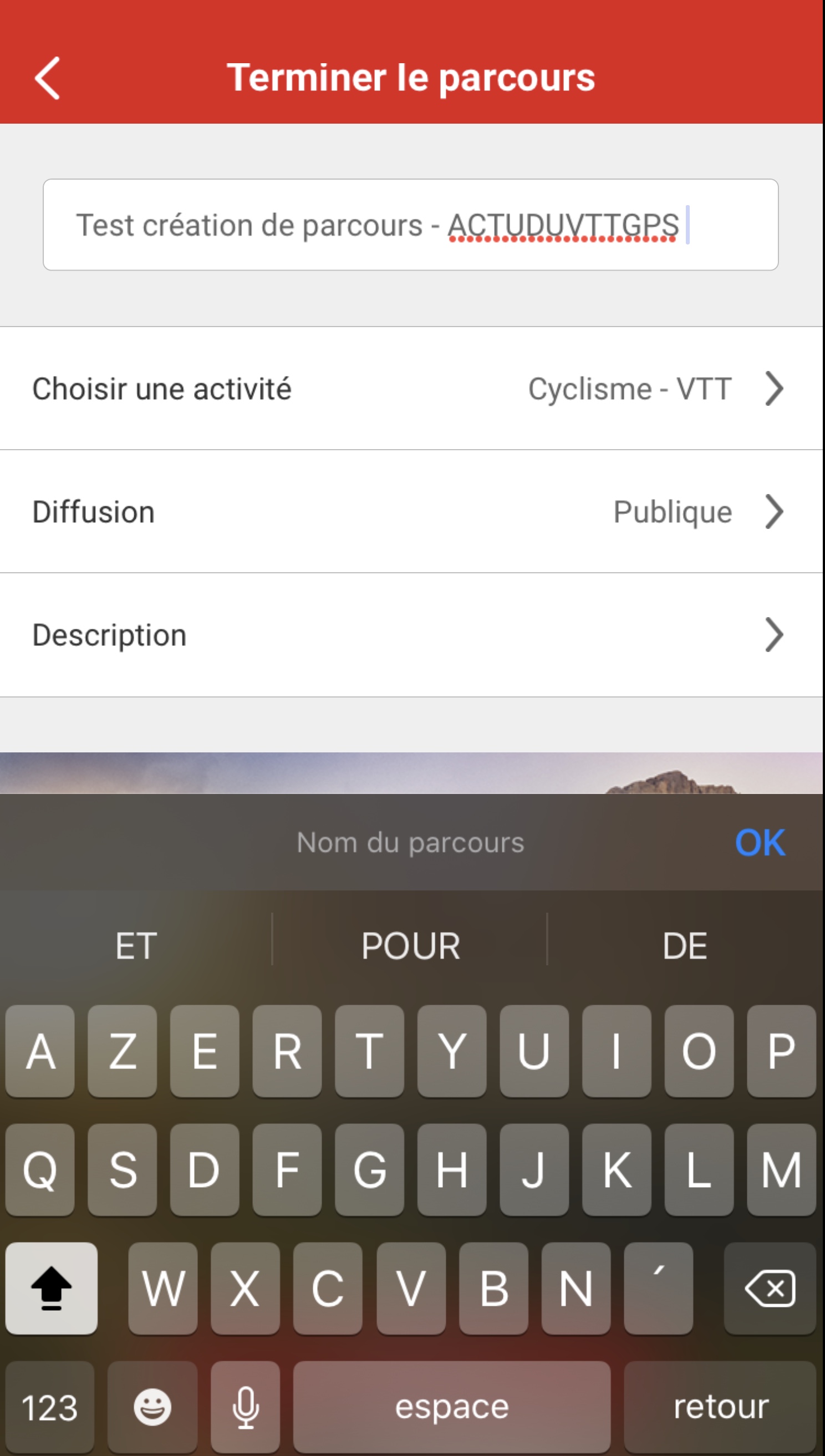Toggle the shift key on the keyboard

pos(52,1289)
